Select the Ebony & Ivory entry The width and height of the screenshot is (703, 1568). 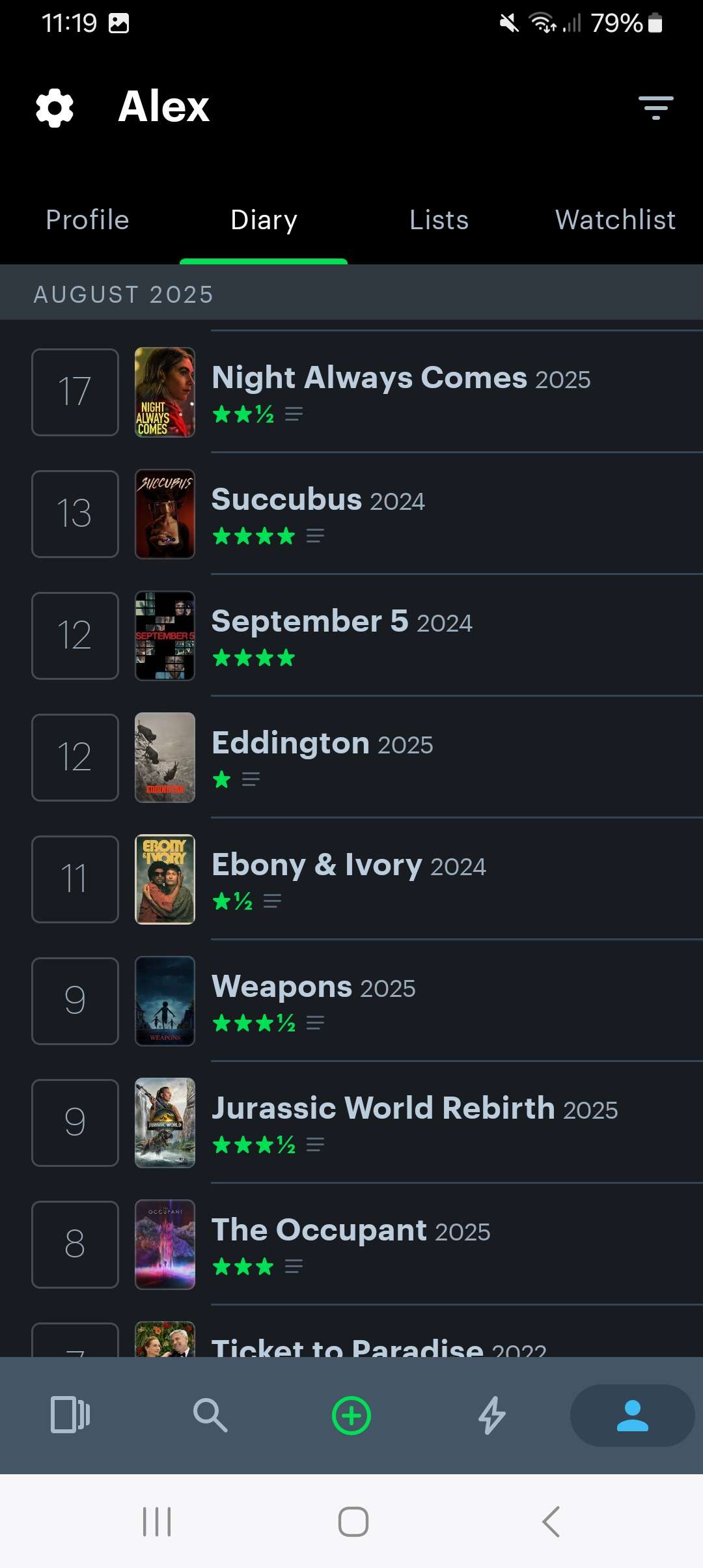pyautogui.click(x=349, y=878)
